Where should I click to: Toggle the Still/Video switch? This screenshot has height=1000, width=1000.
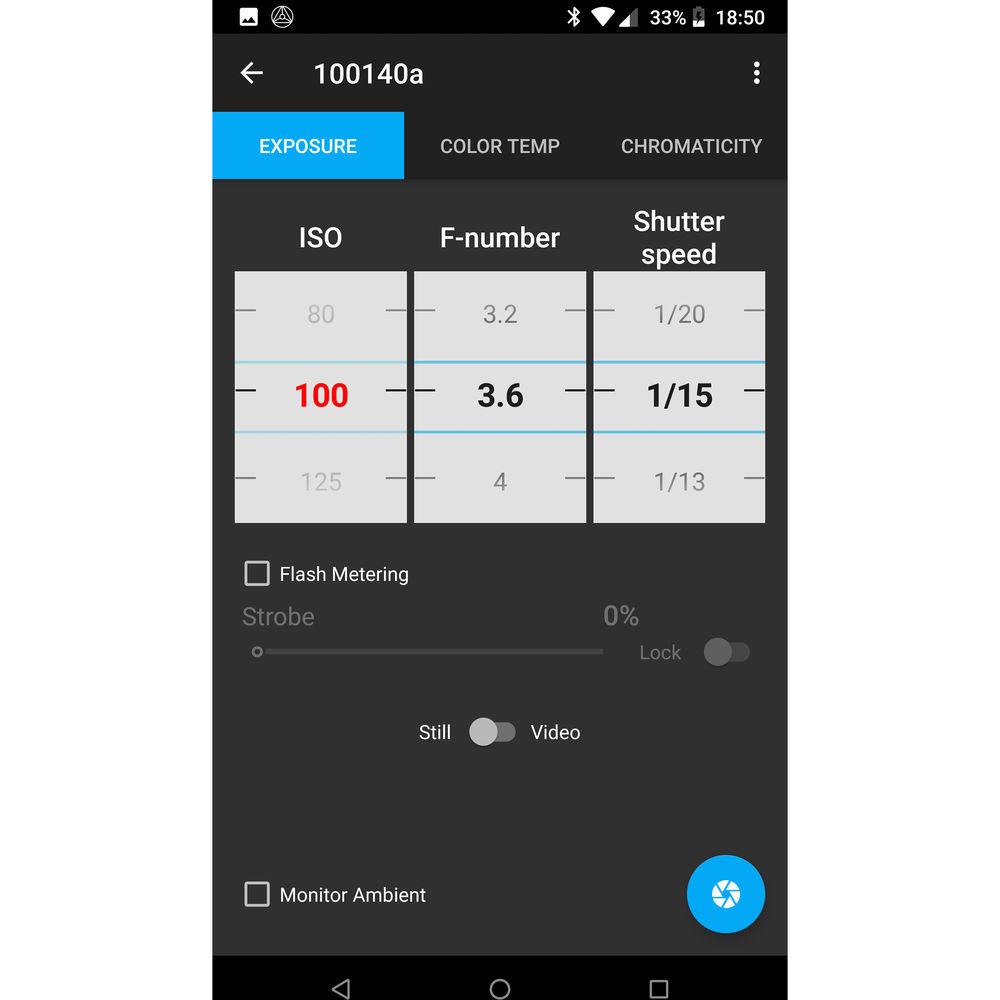[x=493, y=732]
